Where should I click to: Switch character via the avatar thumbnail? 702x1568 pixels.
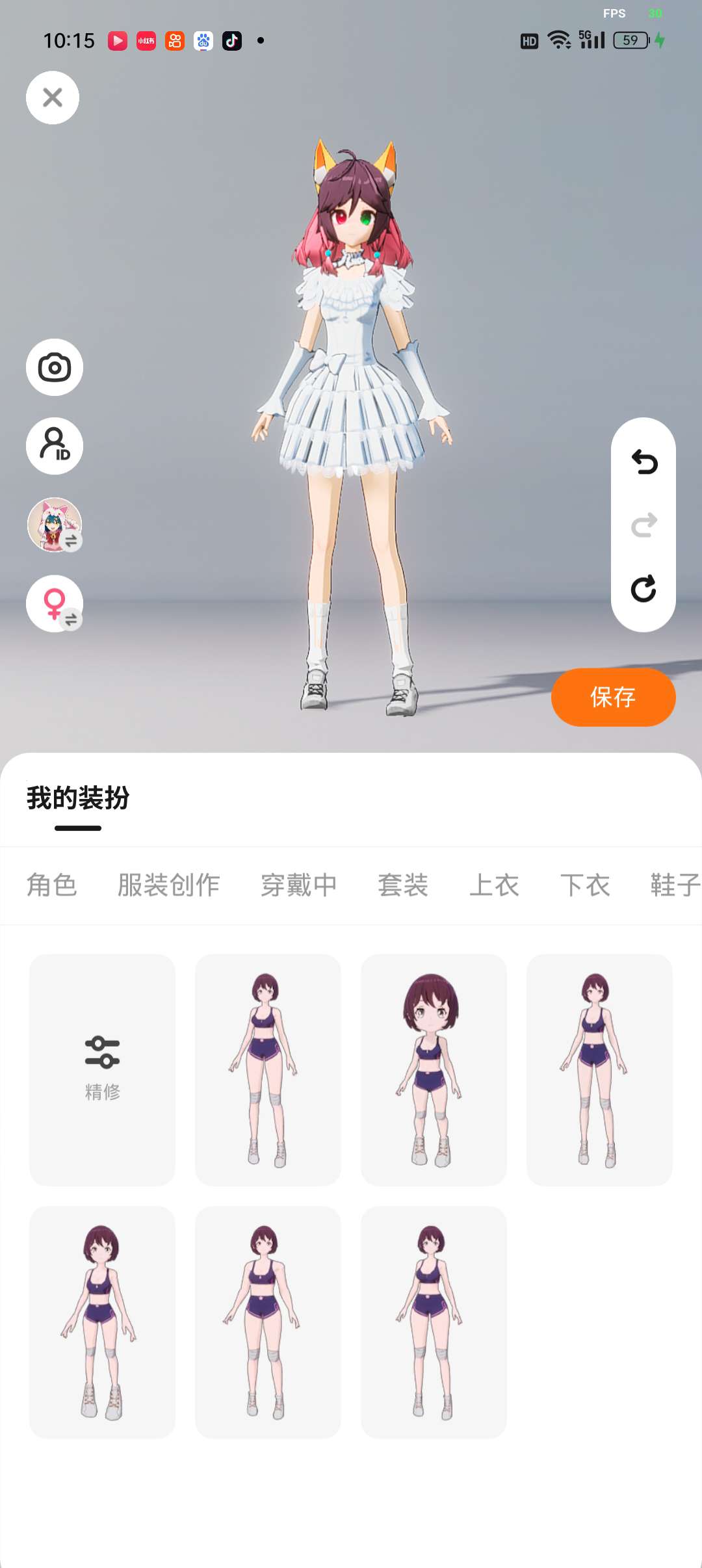click(55, 525)
